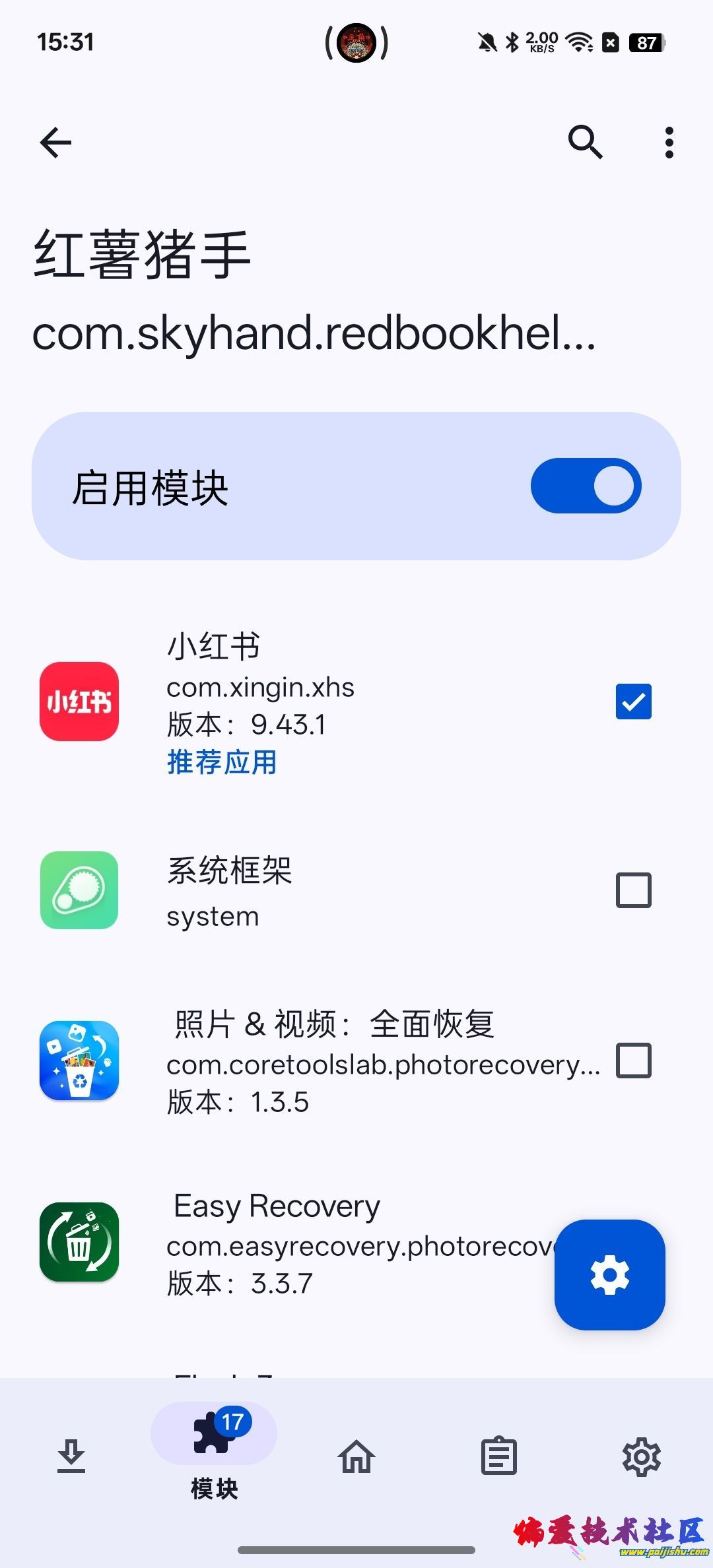713x1568 pixels.
Task: Go to the home tab
Action: click(356, 1456)
